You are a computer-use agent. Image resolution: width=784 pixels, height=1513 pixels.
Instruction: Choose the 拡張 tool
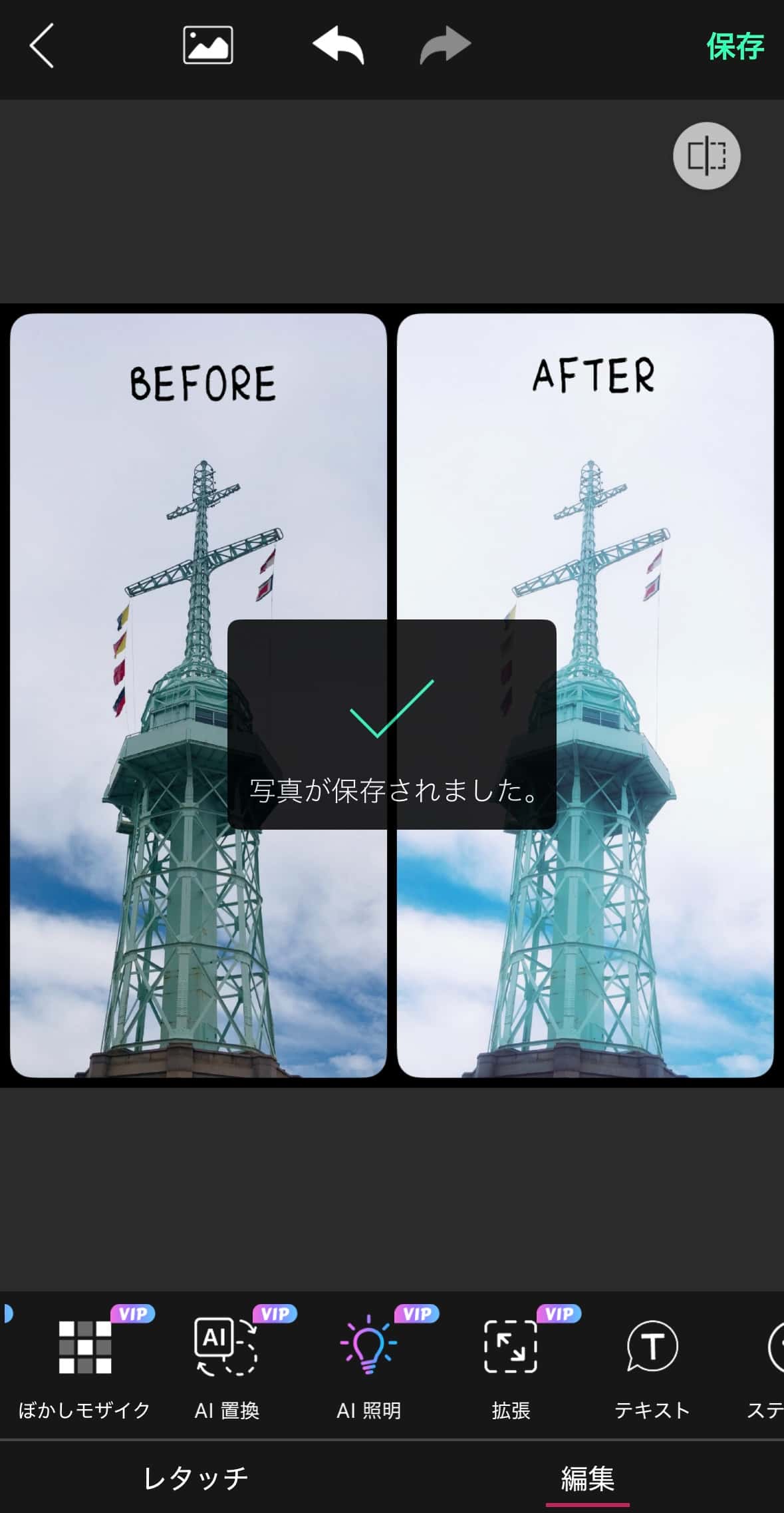511,1364
